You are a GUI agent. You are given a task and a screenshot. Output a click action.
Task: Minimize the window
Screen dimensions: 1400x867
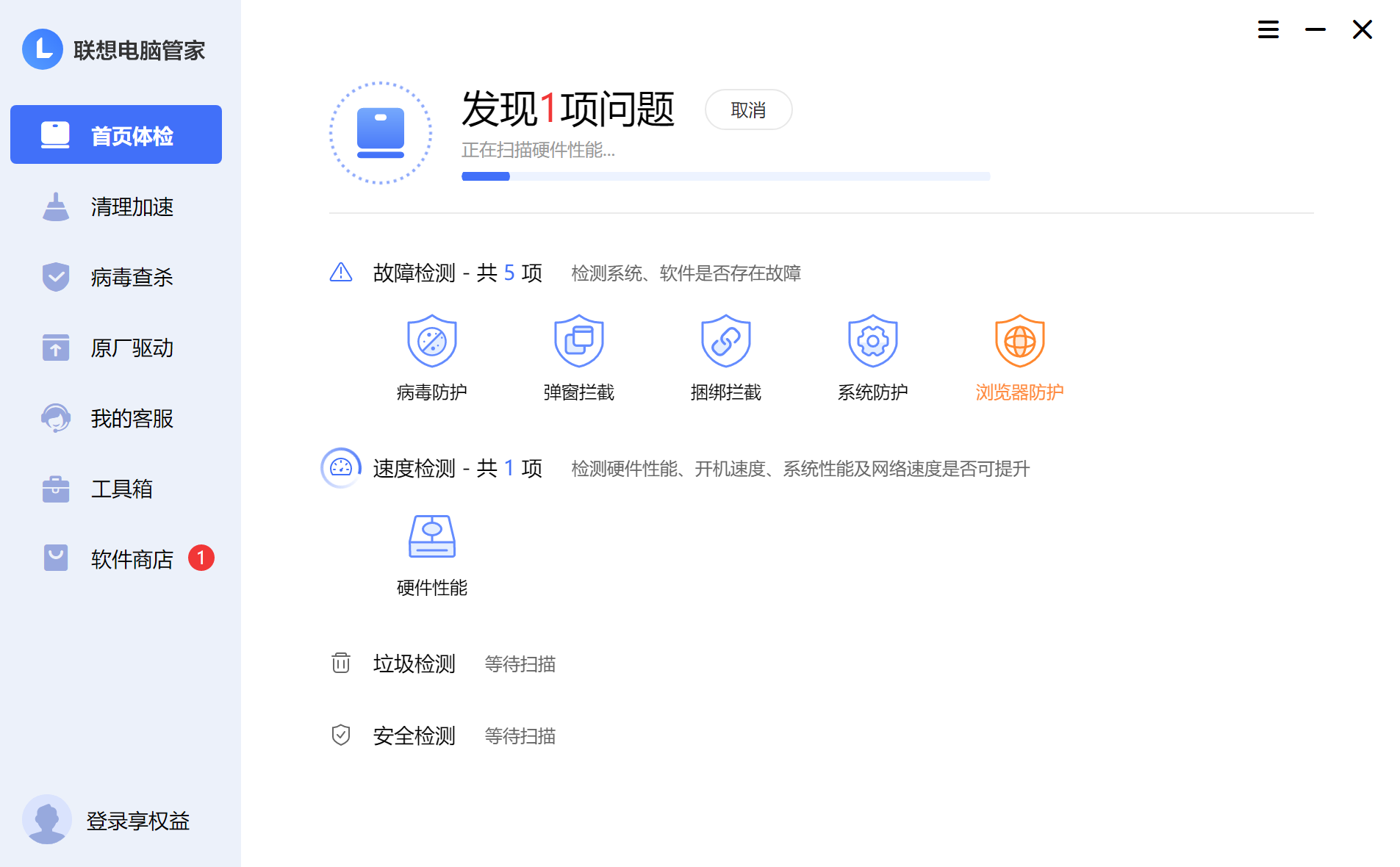point(1315,29)
